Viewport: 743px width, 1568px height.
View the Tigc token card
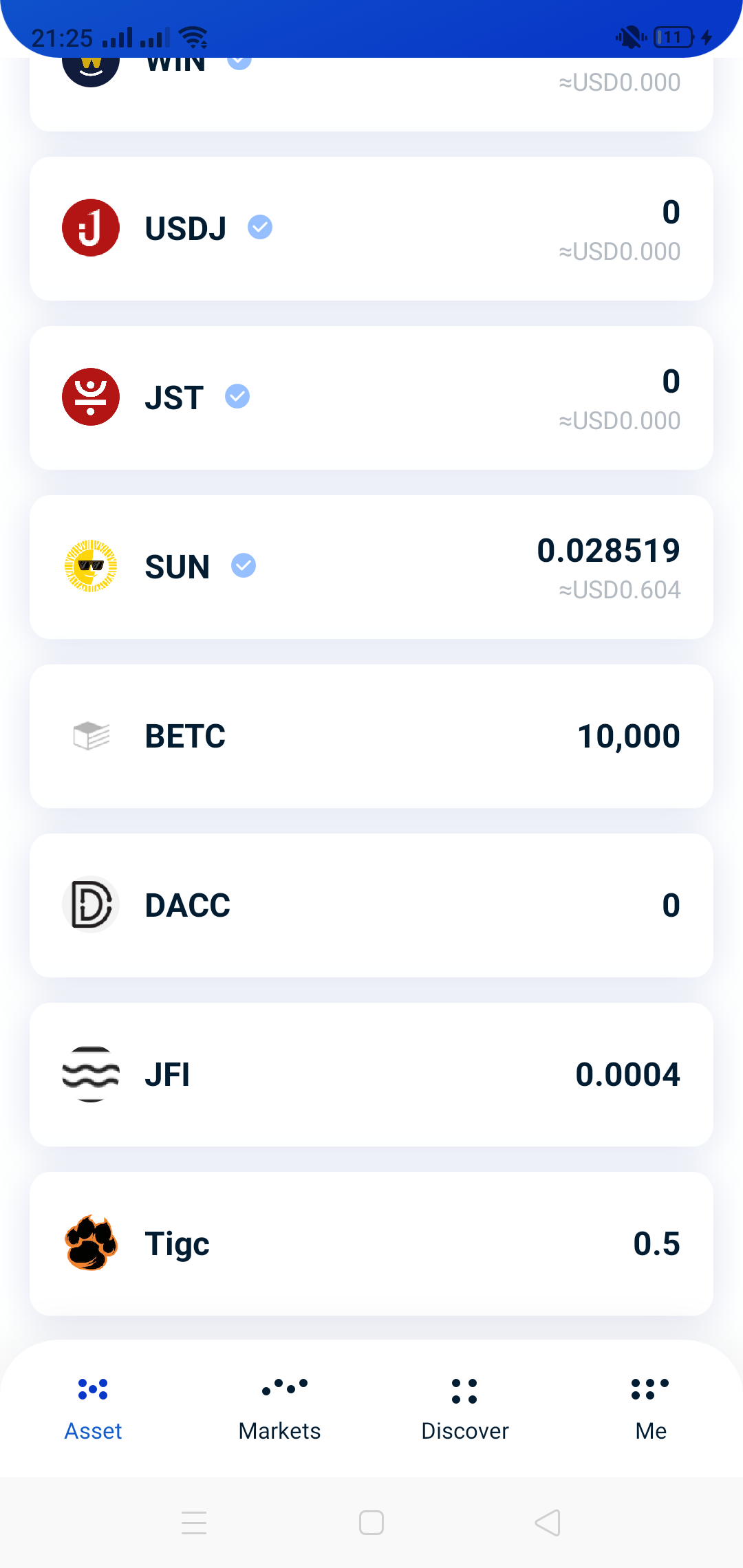[x=371, y=1243]
